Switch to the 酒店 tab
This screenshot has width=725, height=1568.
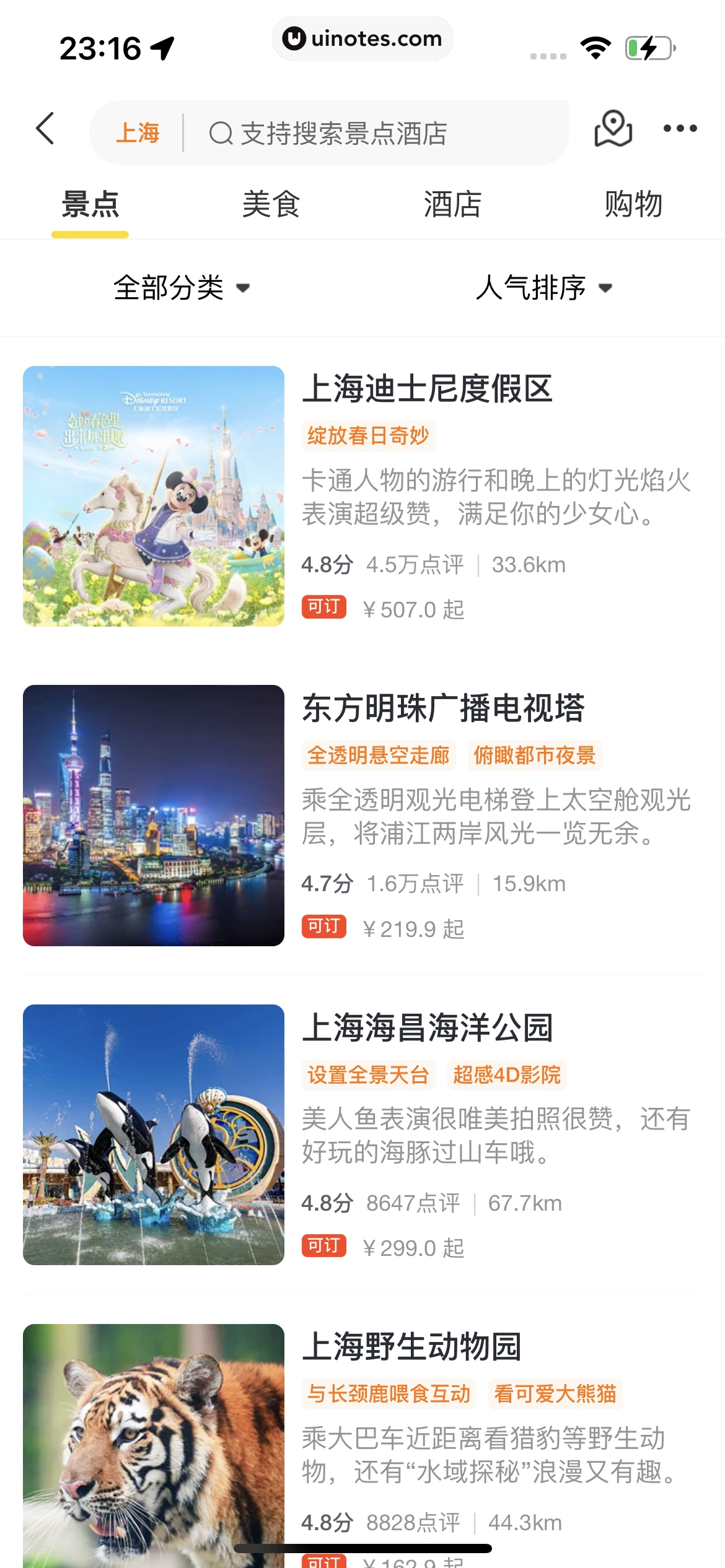point(452,204)
